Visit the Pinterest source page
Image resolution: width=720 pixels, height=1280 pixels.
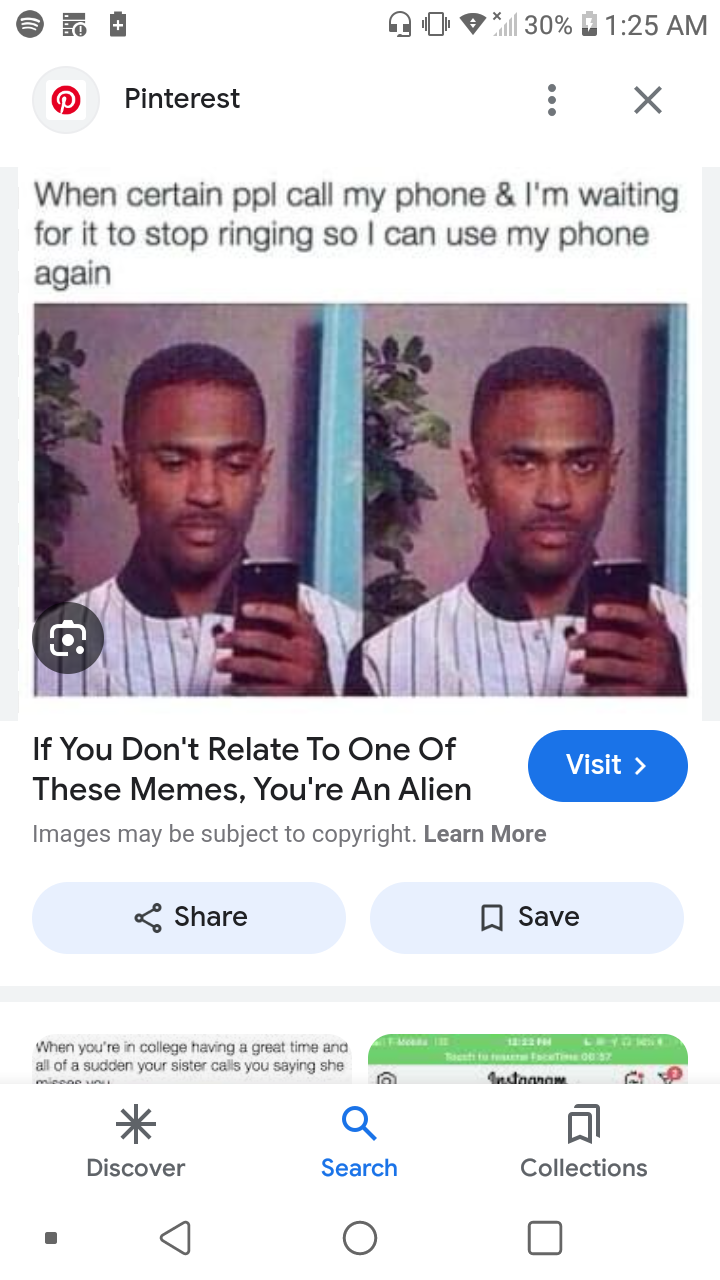pyautogui.click(x=607, y=766)
